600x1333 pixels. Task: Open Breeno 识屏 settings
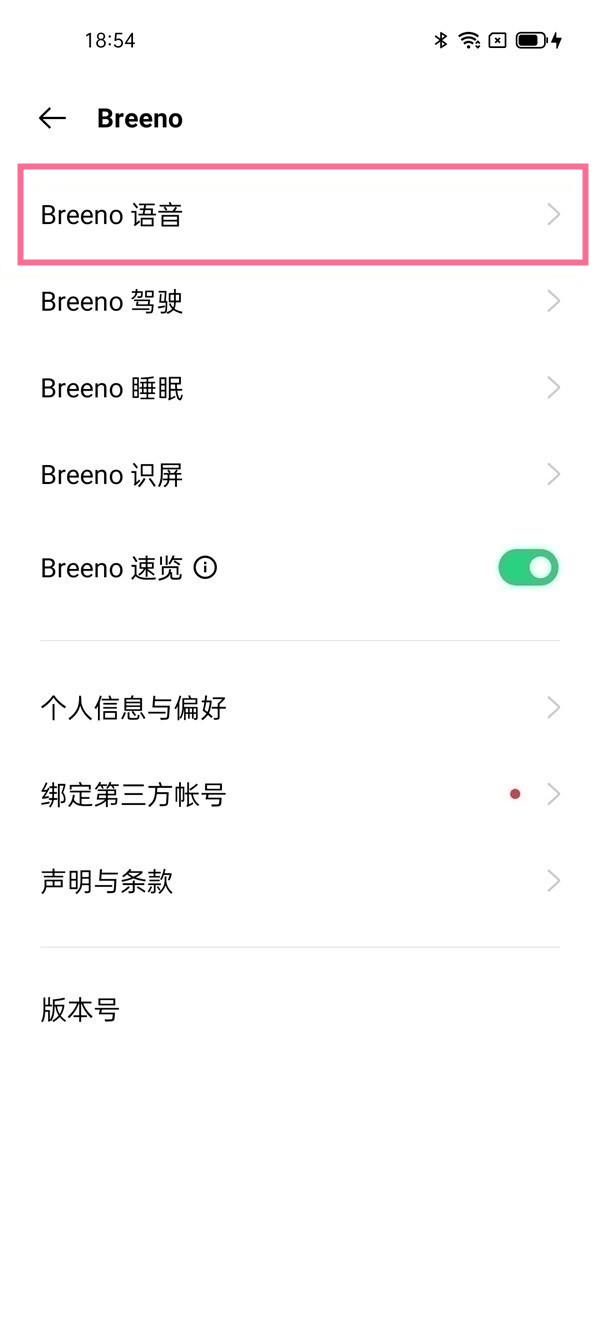point(300,475)
